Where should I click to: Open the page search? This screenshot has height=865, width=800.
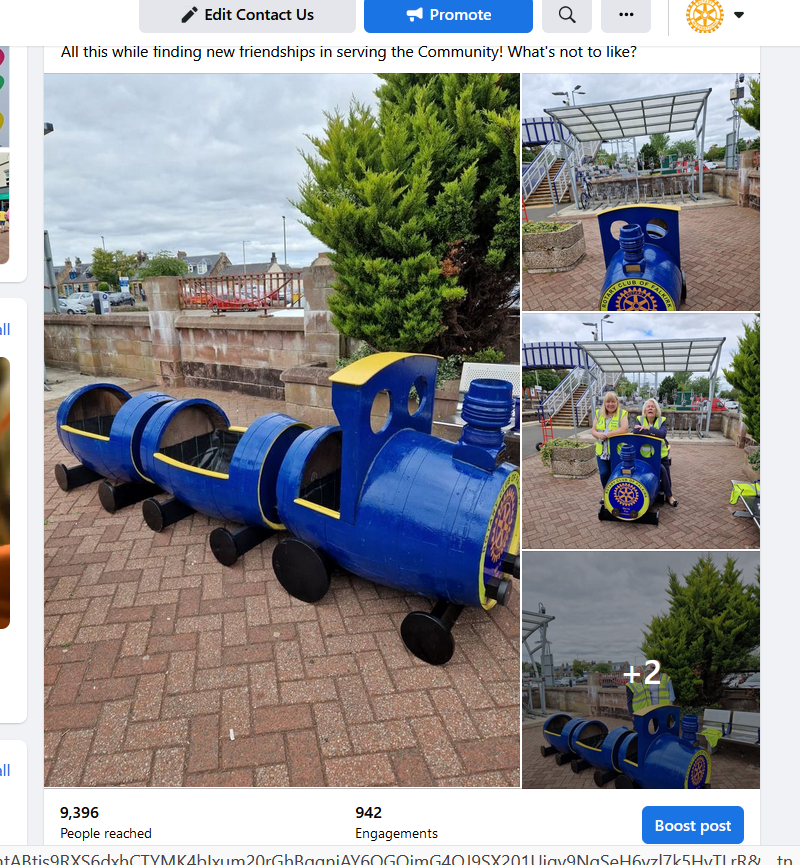567,15
